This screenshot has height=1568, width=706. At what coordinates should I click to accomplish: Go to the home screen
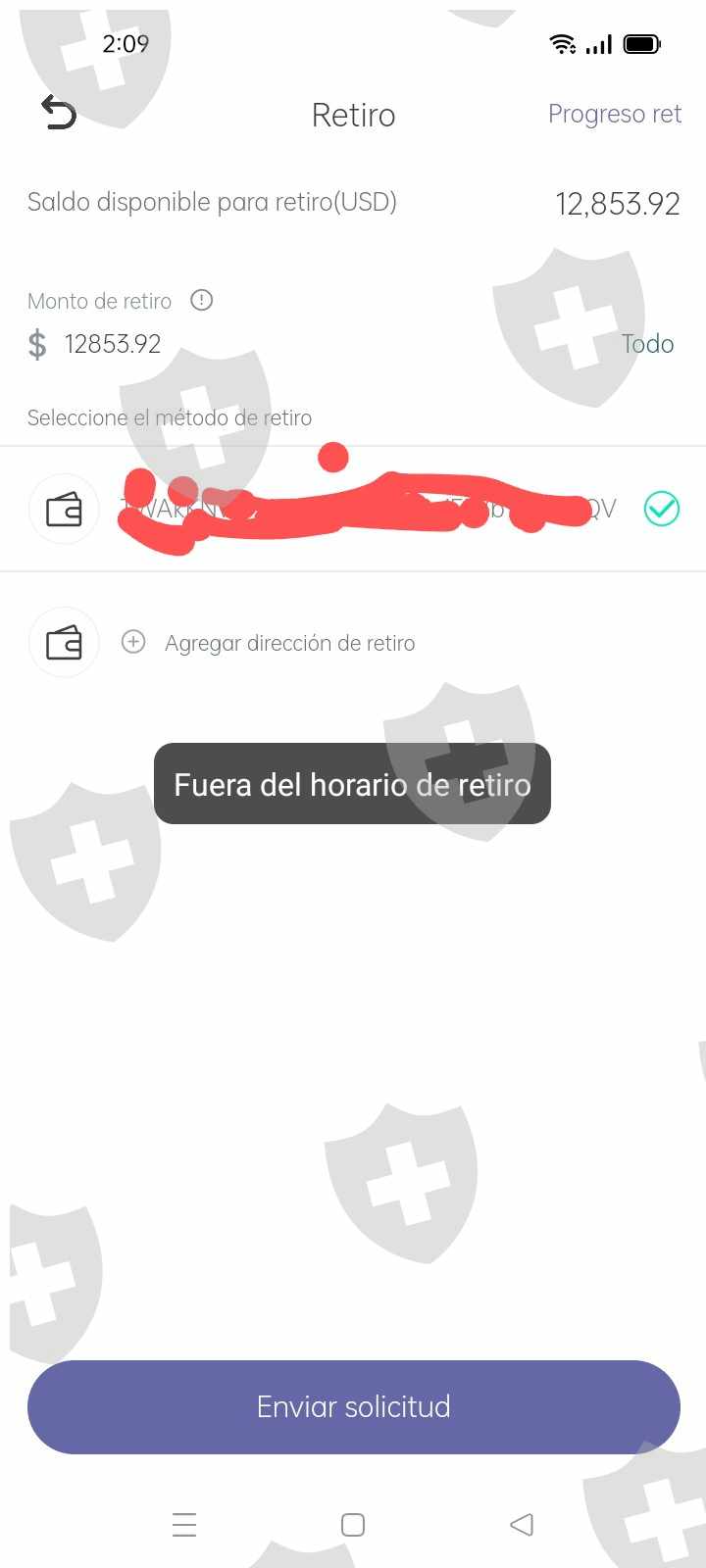click(353, 1525)
